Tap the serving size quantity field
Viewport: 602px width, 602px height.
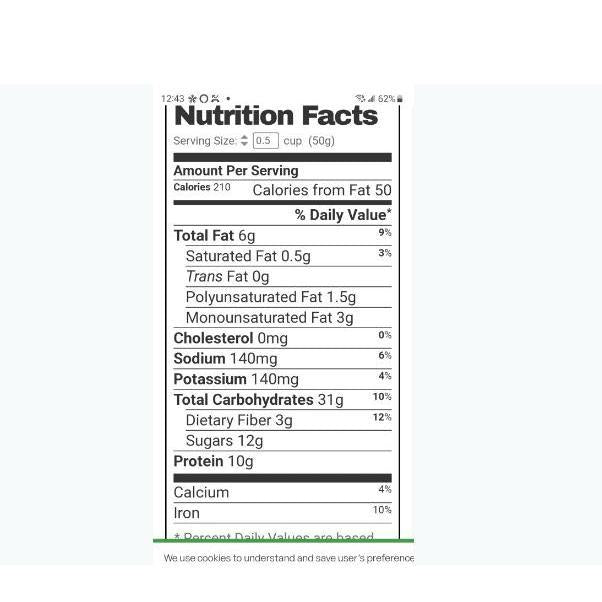[x=265, y=141]
